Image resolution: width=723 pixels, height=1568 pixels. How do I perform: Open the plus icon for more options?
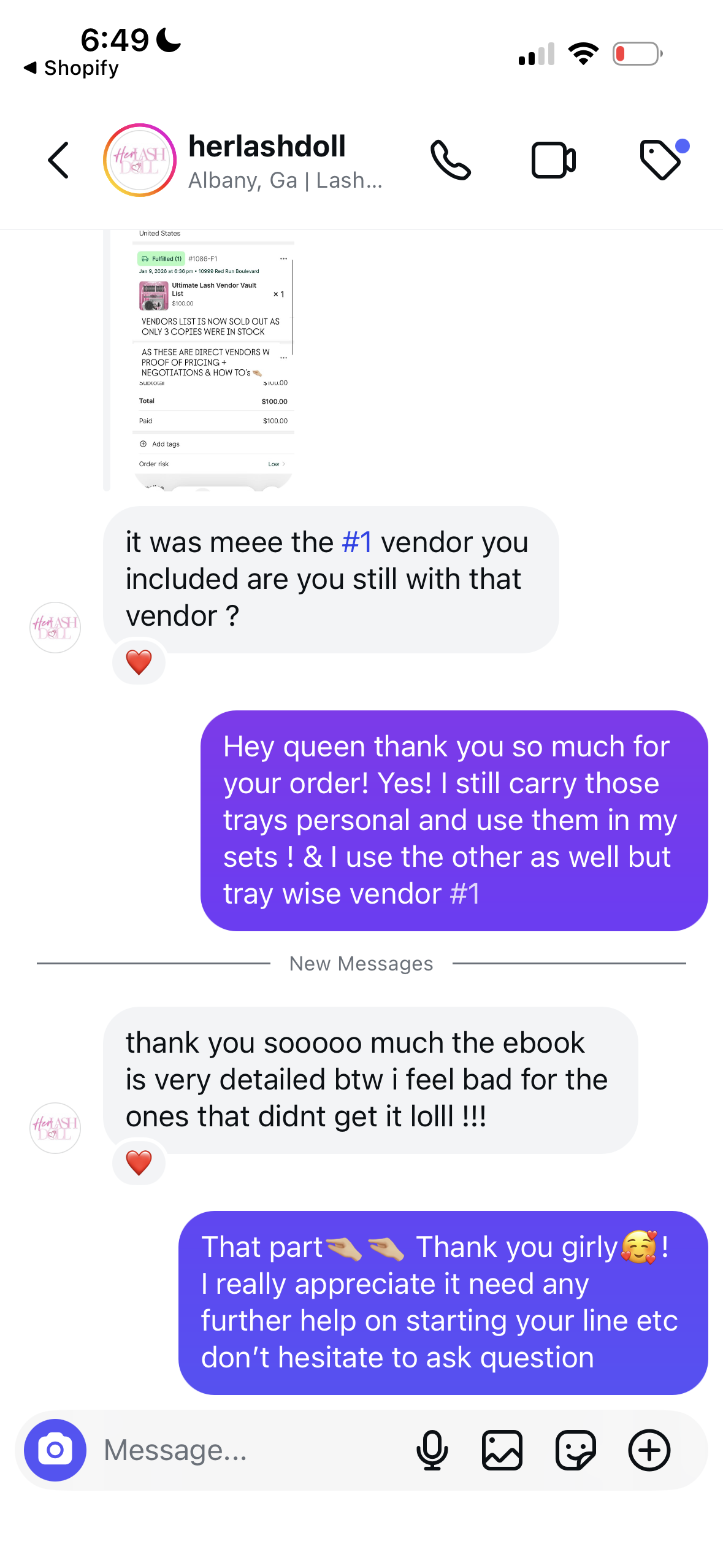tap(649, 1450)
